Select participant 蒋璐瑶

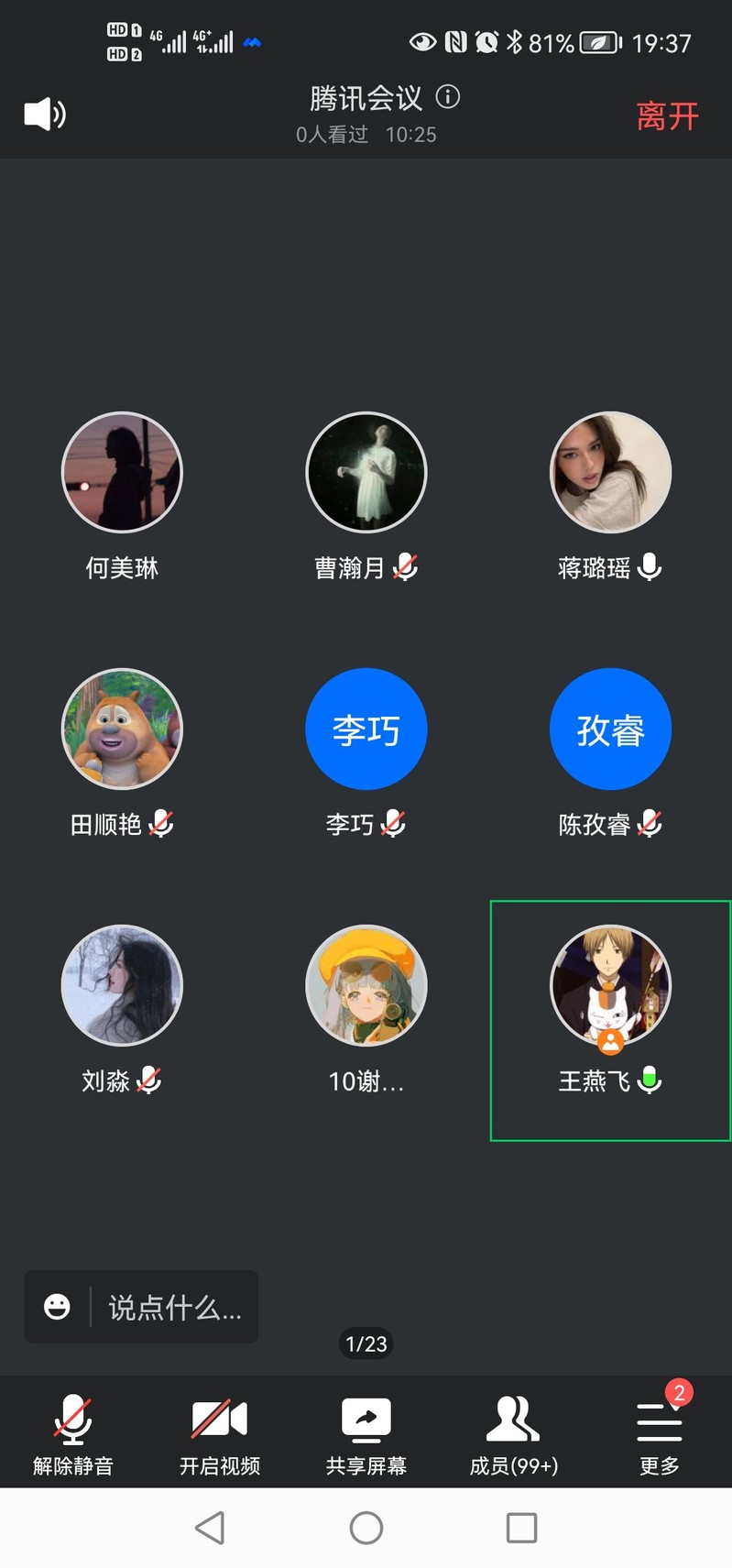click(610, 473)
